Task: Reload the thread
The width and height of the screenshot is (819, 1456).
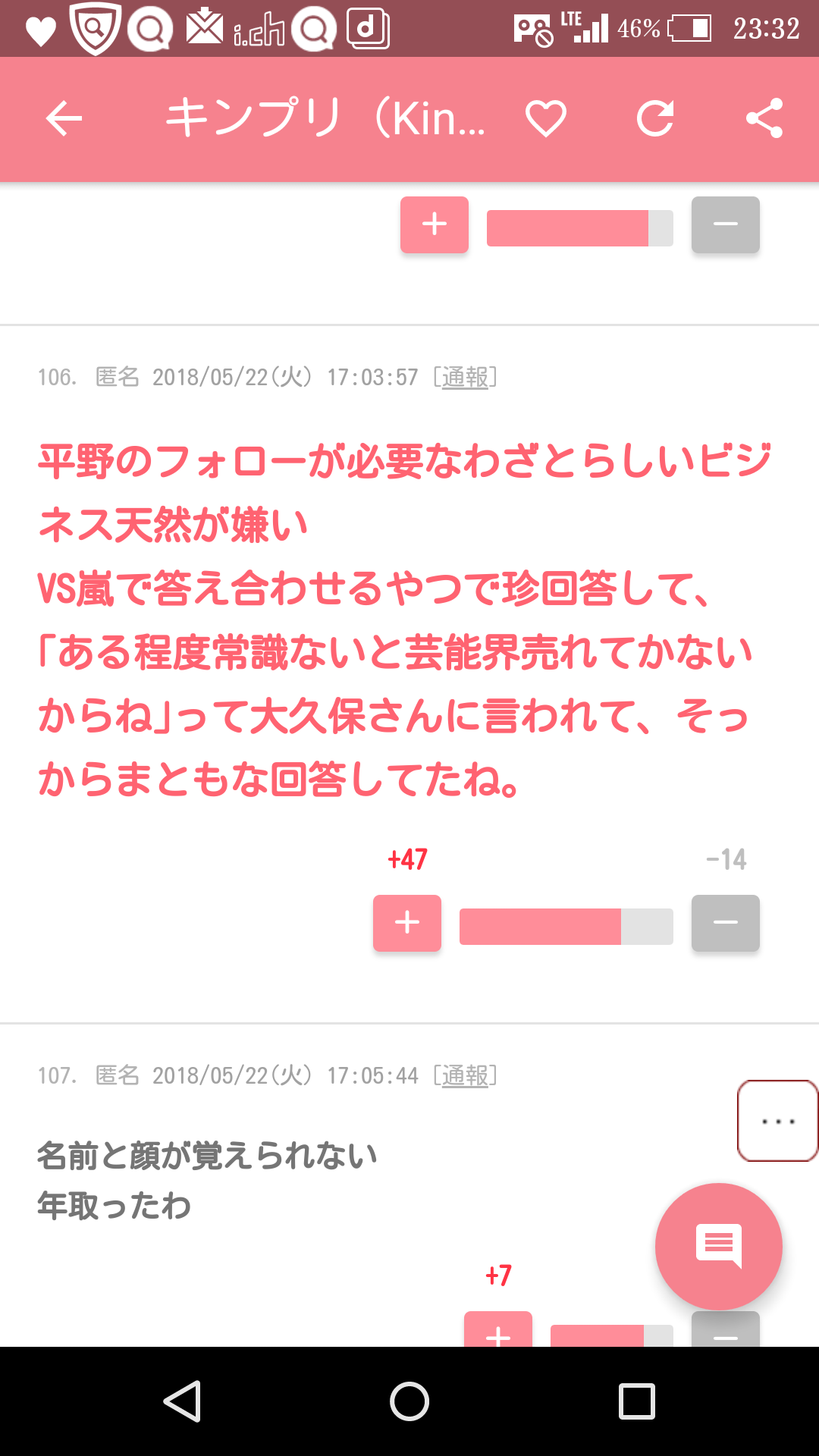Action: click(x=655, y=119)
